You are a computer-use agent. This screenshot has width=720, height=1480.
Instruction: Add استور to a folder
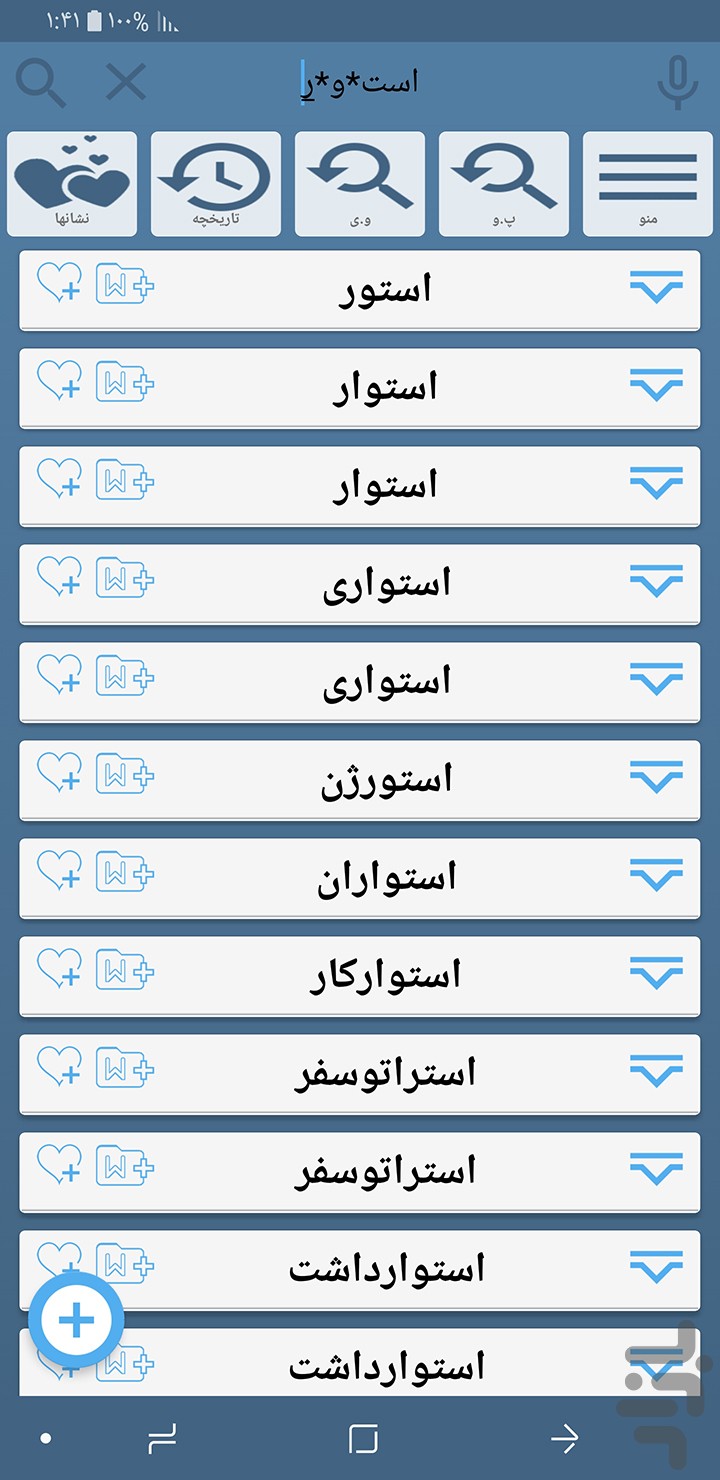click(x=125, y=285)
